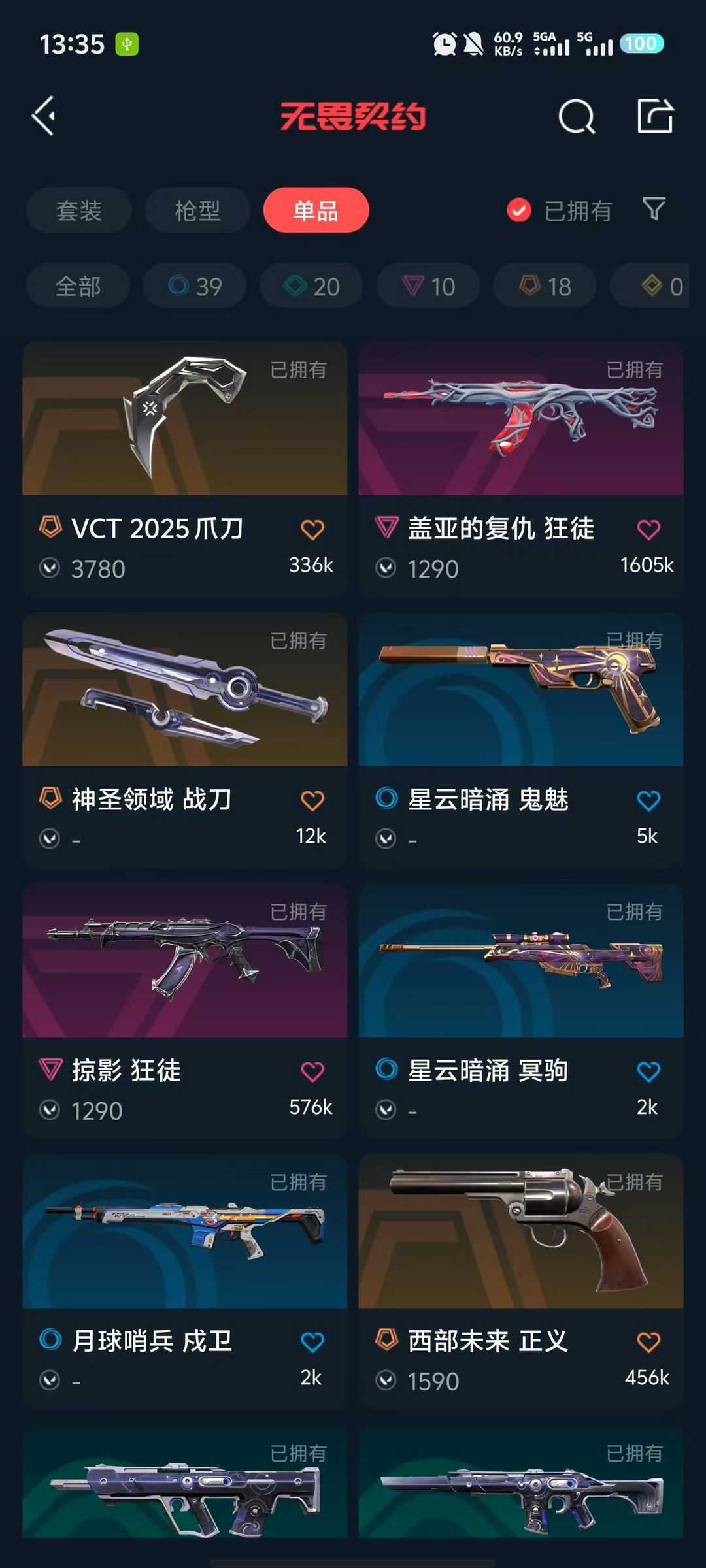Switch to the 套装 tab
This screenshot has width=706, height=1568.
pyautogui.click(x=78, y=210)
